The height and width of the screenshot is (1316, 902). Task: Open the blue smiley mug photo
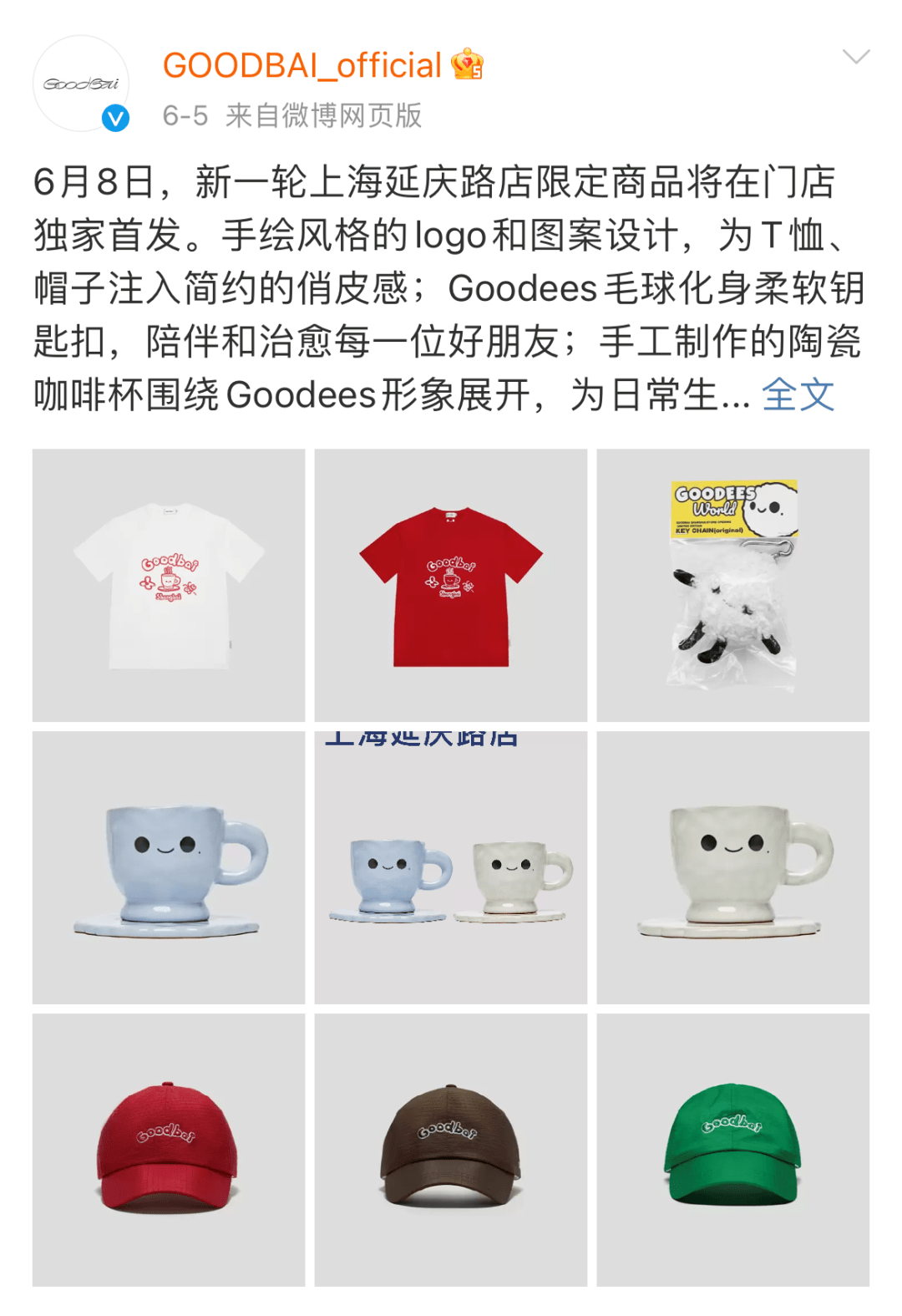168,869
